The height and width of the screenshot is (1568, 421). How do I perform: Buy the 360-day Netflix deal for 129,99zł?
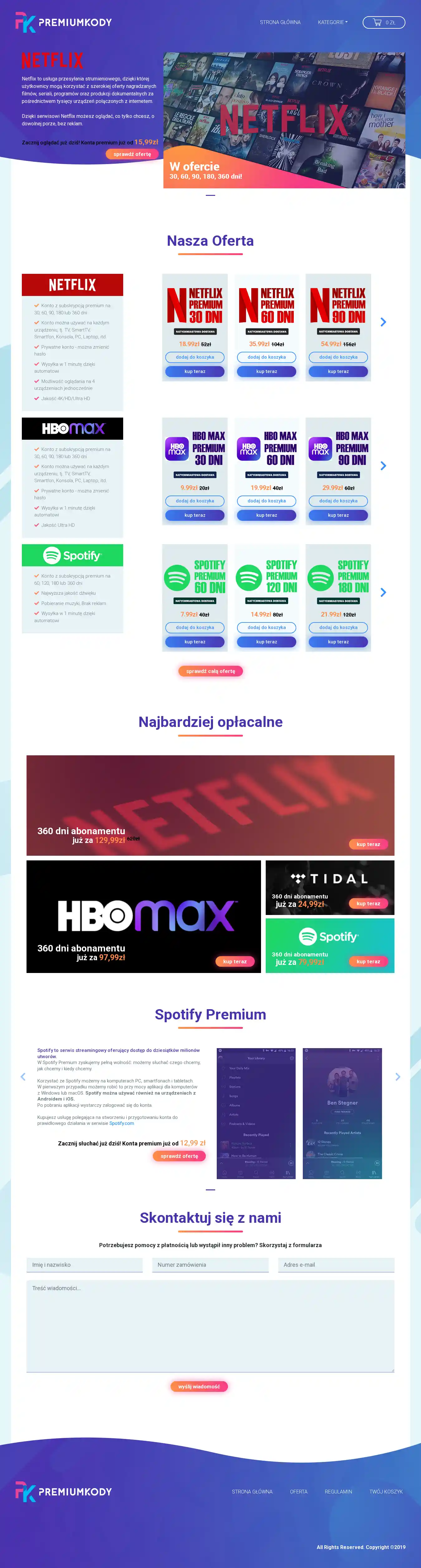tap(368, 844)
